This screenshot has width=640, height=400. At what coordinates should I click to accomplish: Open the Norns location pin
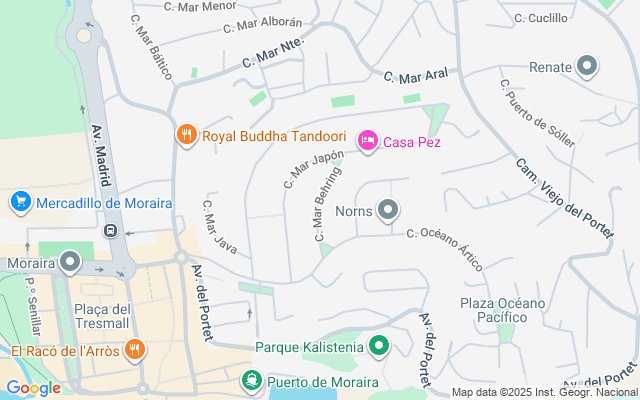(389, 210)
